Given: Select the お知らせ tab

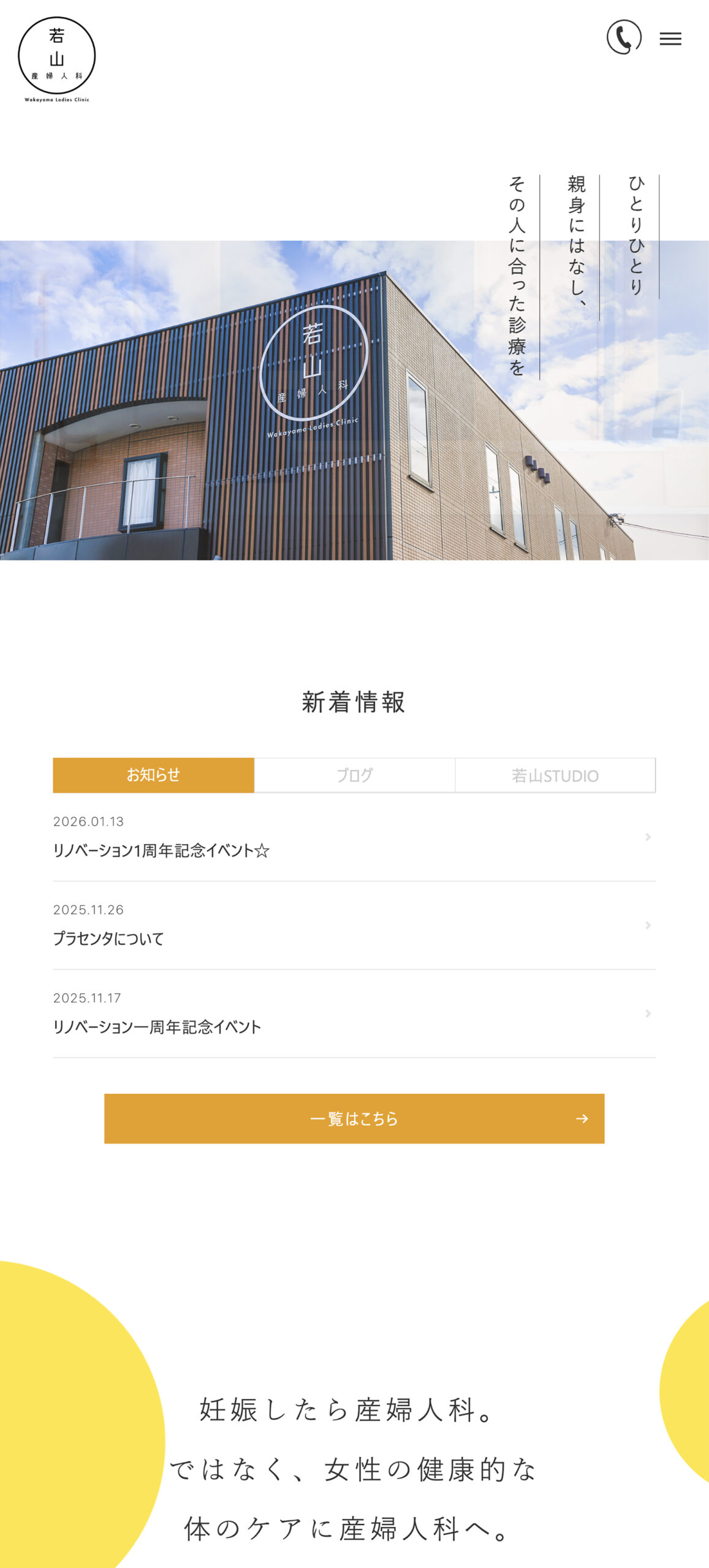Looking at the screenshot, I should (153, 775).
